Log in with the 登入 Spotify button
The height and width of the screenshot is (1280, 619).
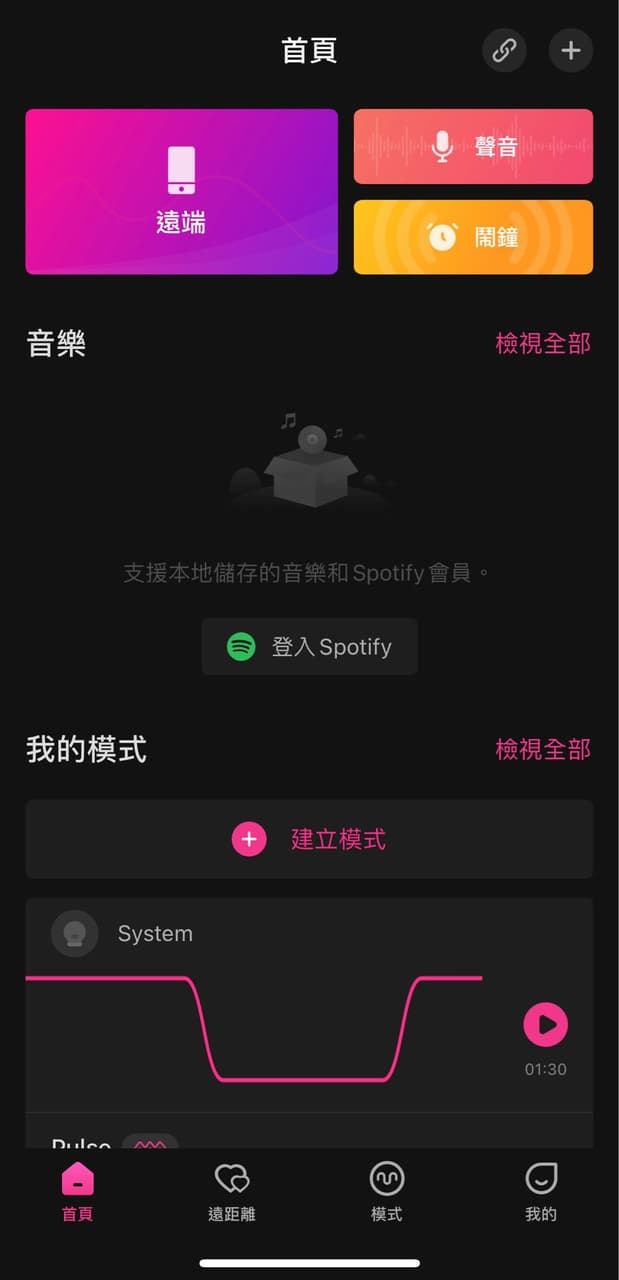click(x=310, y=647)
